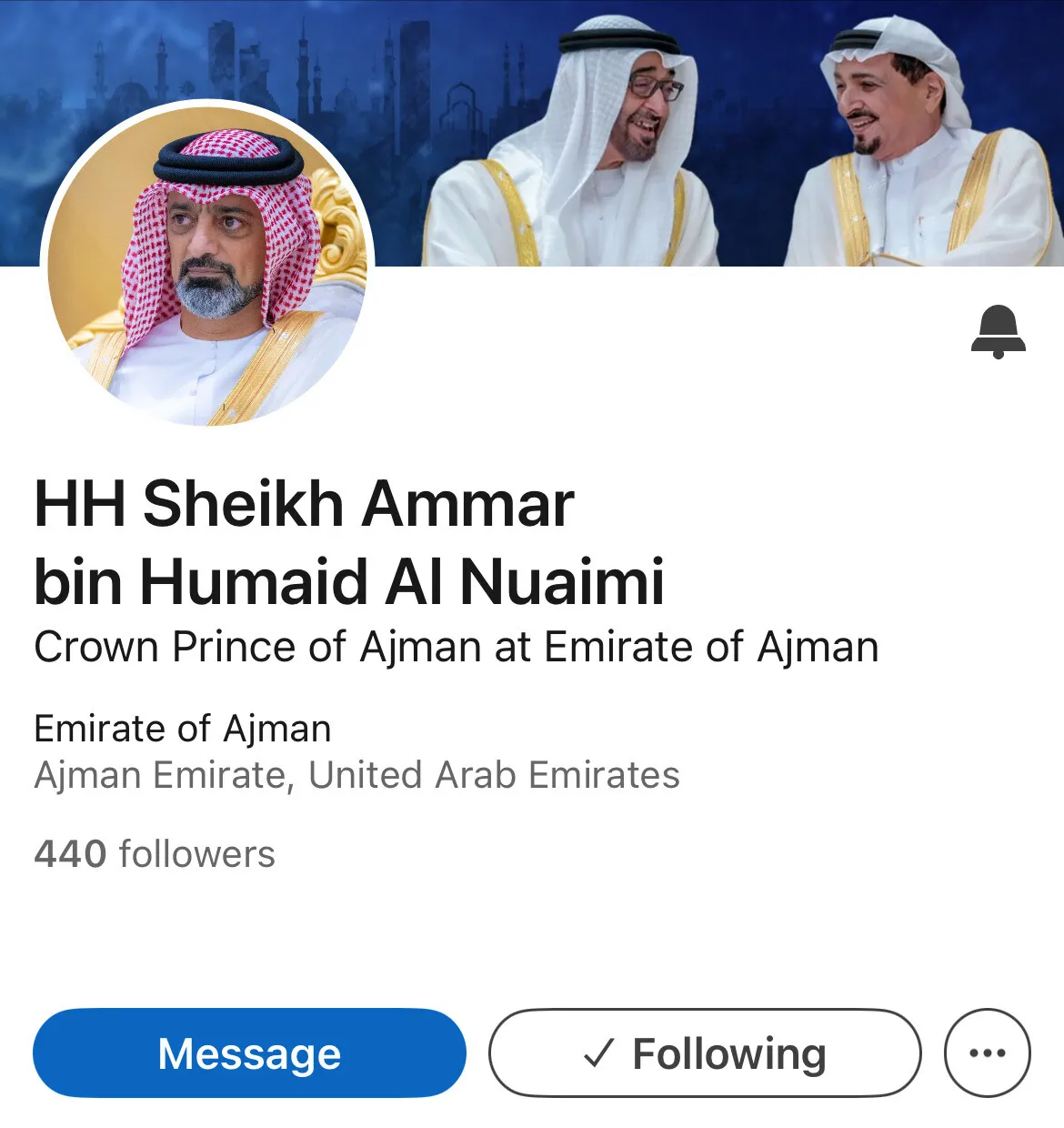Click the Crown Prince of Ajman headline
This screenshot has width=1064, height=1128.
tap(455, 647)
